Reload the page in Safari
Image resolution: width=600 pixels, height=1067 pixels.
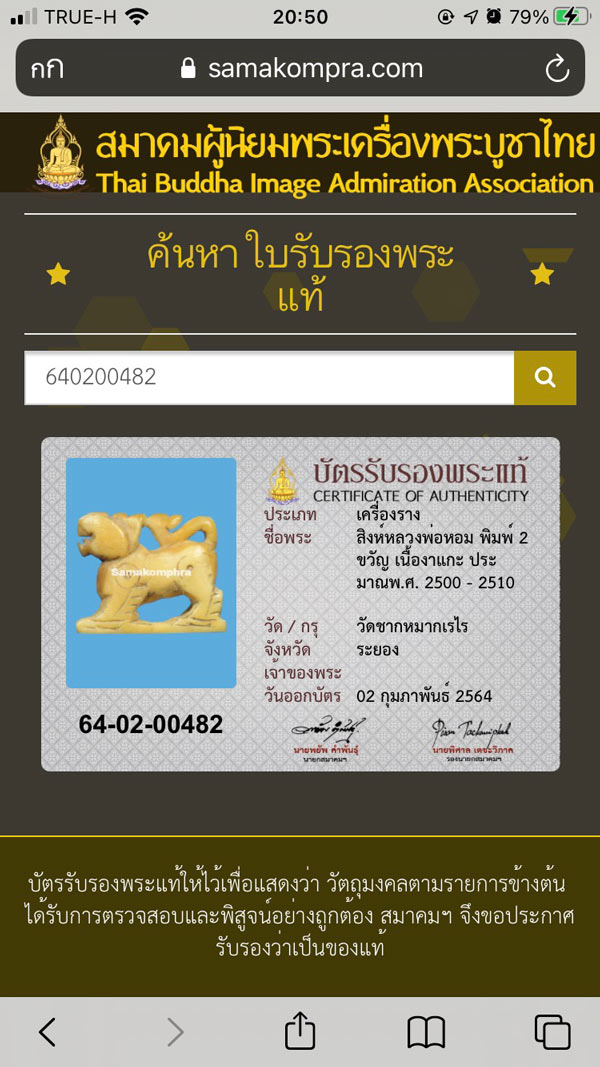point(556,69)
